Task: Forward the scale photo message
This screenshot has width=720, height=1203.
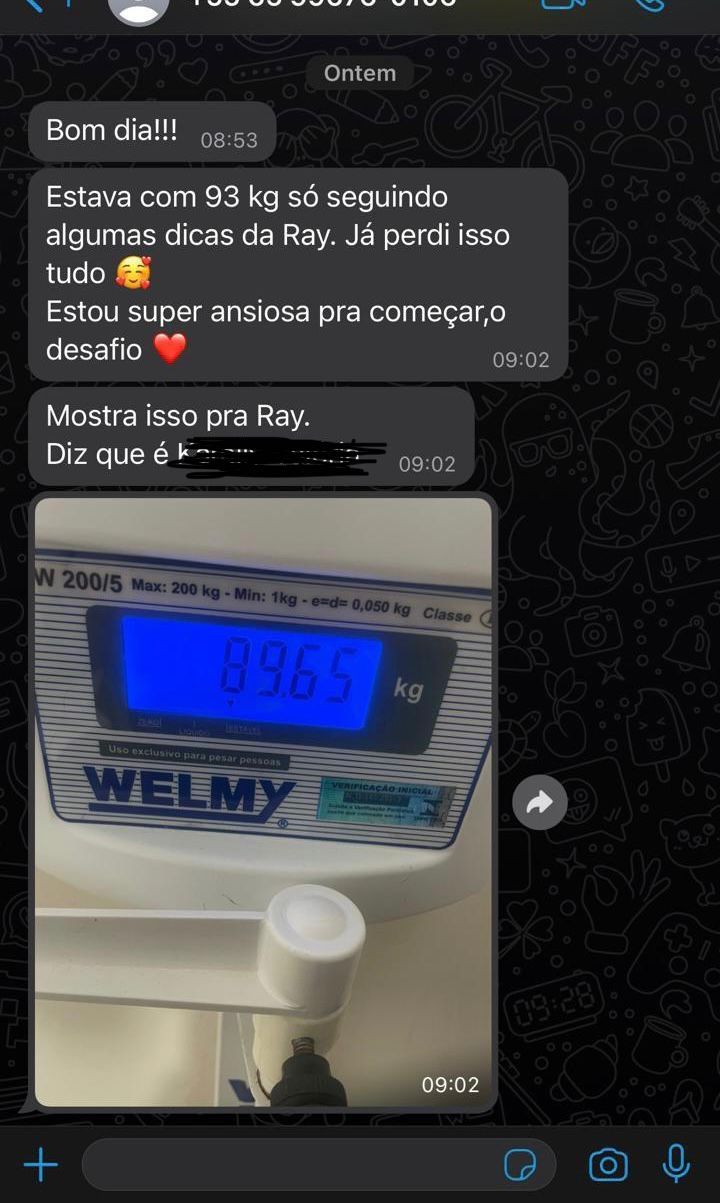Action: pos(539,802)
